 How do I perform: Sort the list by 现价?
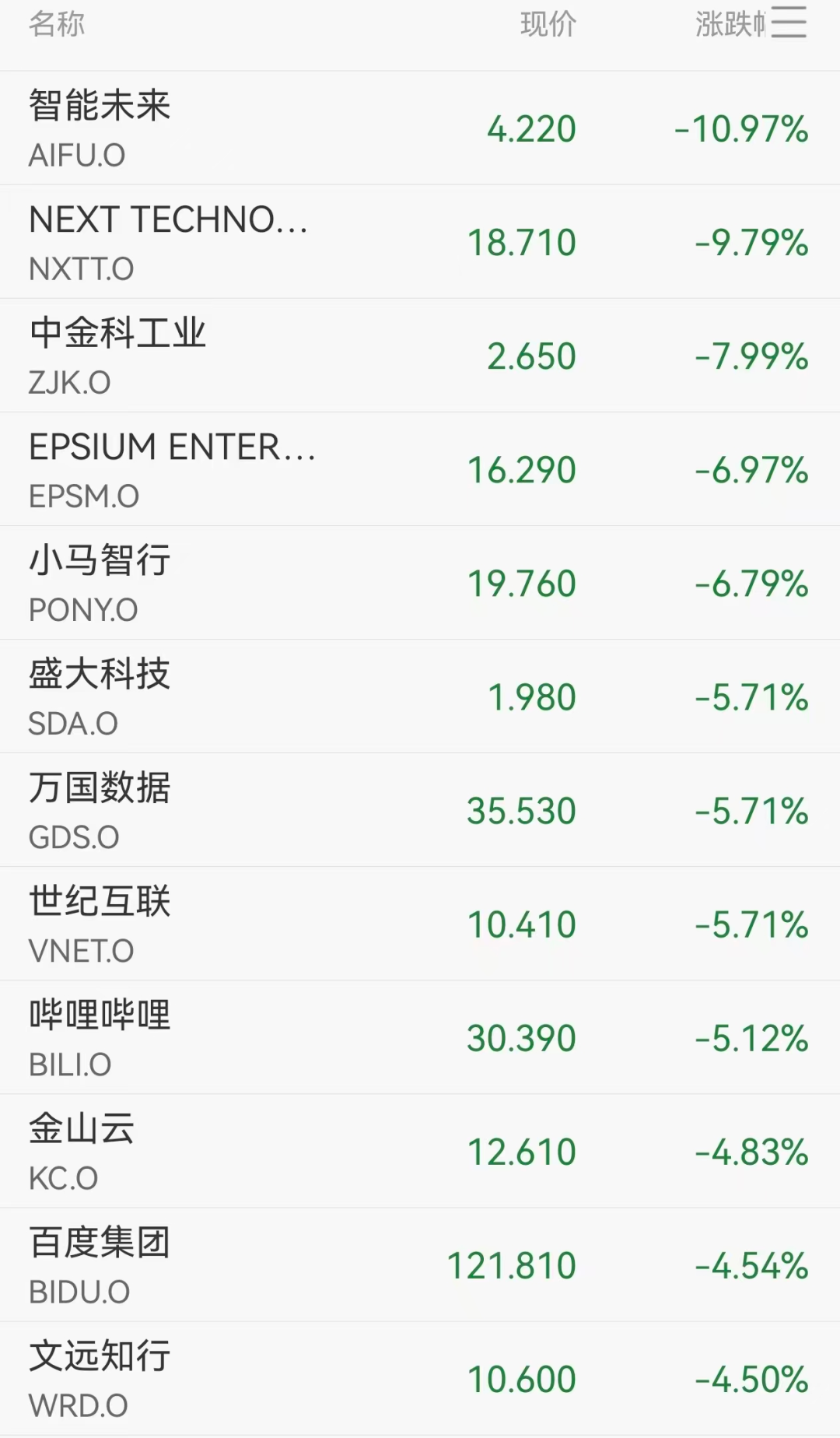pyautogui.click(x=548, y=24)
